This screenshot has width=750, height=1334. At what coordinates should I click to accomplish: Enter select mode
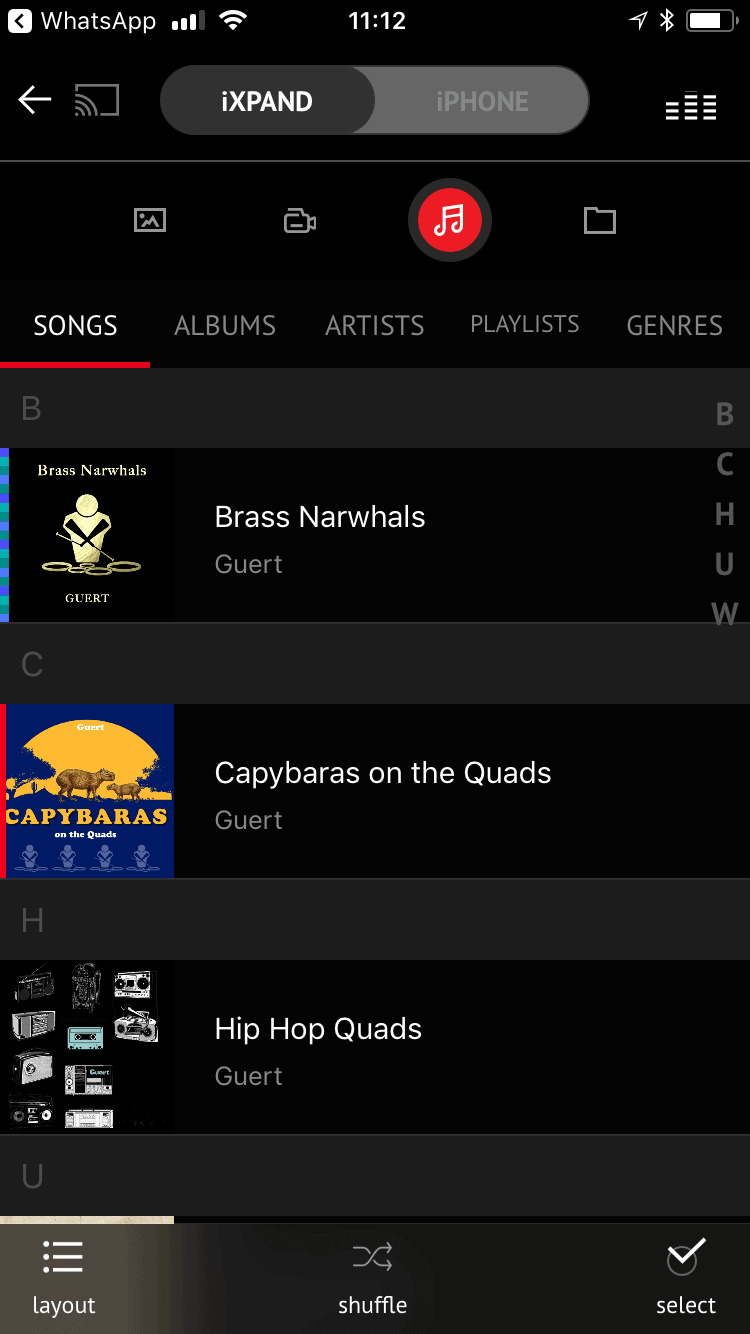[686, 1277]
